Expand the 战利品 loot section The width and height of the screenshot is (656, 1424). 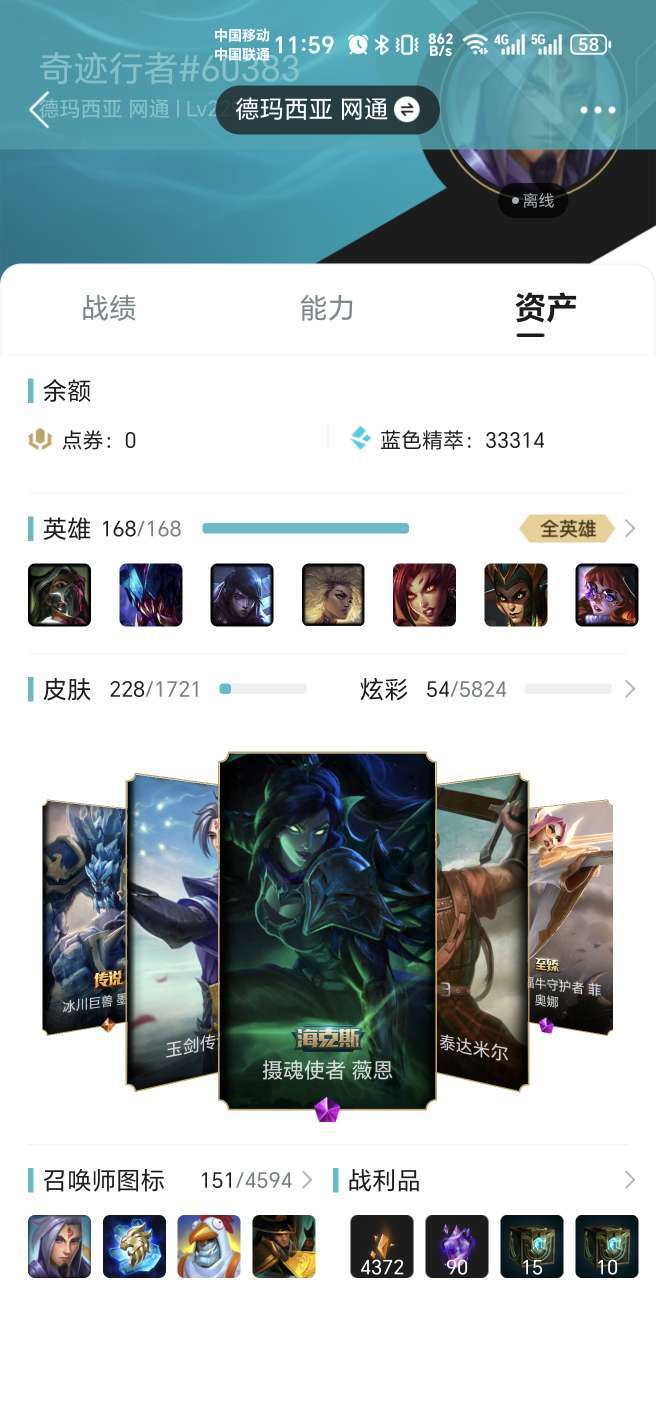[x=630, y=1180]
